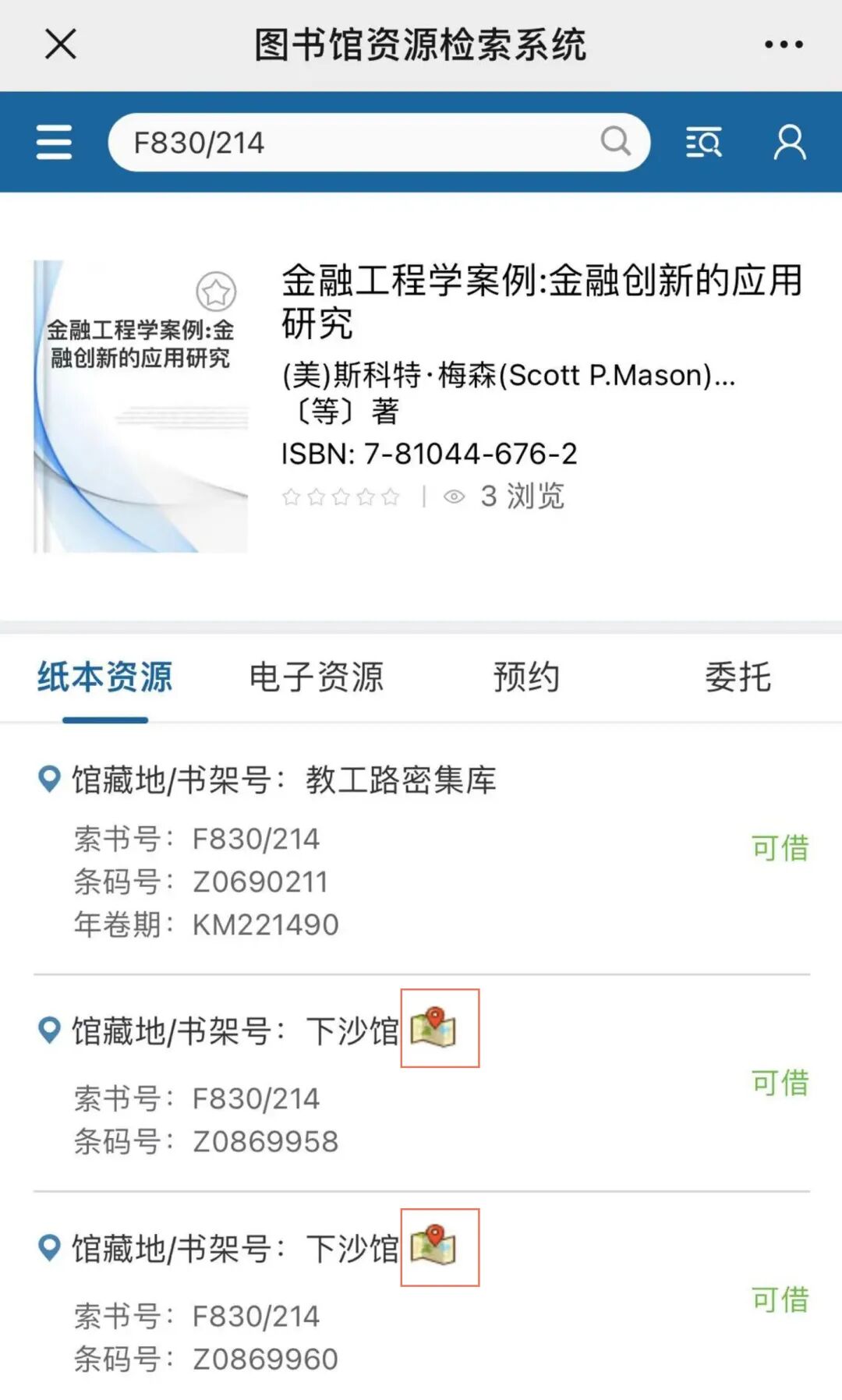The image size is (842, 1400).
Task: Favorite the book with star icon
Action: point(216,292)
